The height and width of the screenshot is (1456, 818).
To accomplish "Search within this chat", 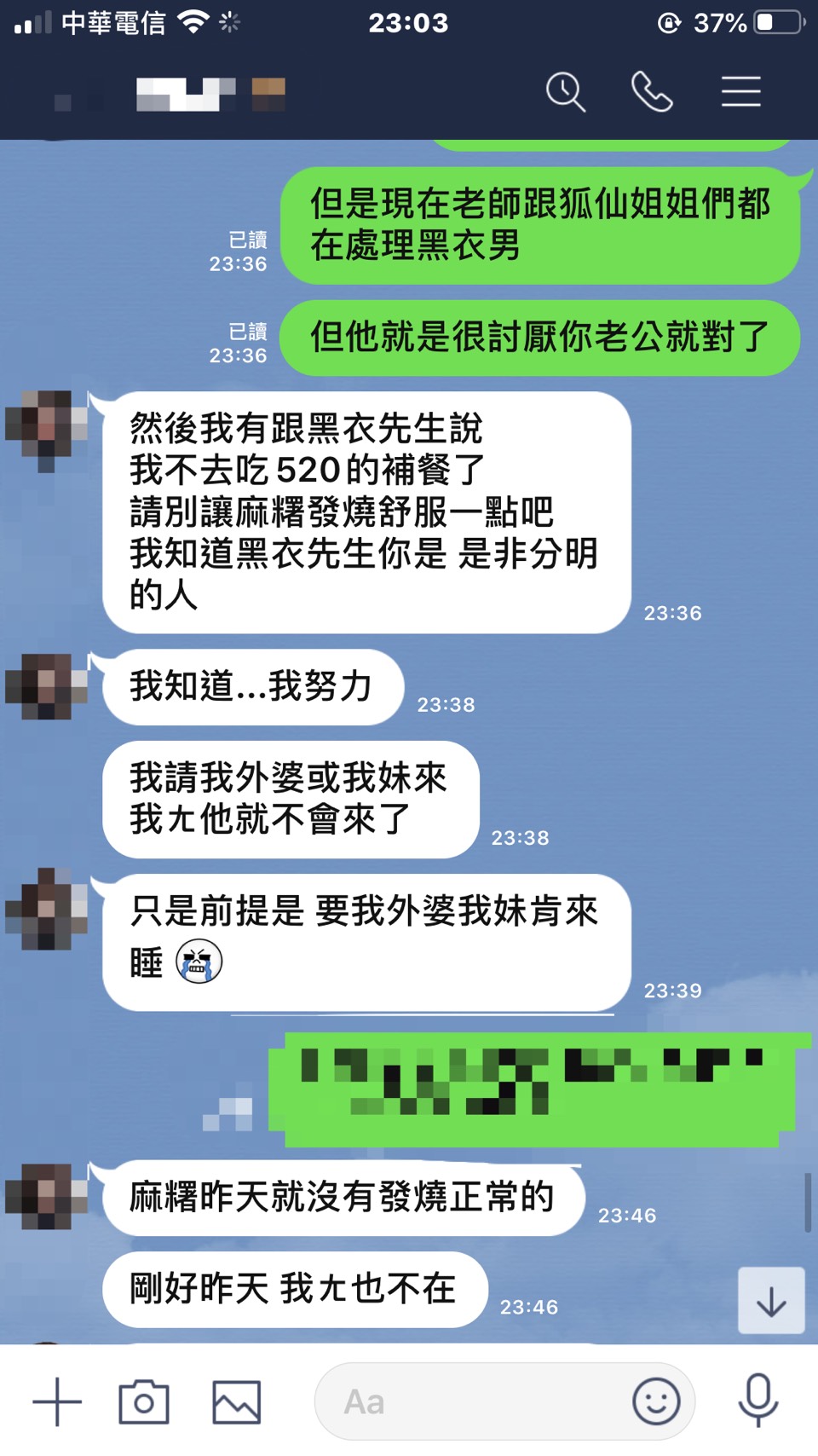I will click(x=566, y=92).
